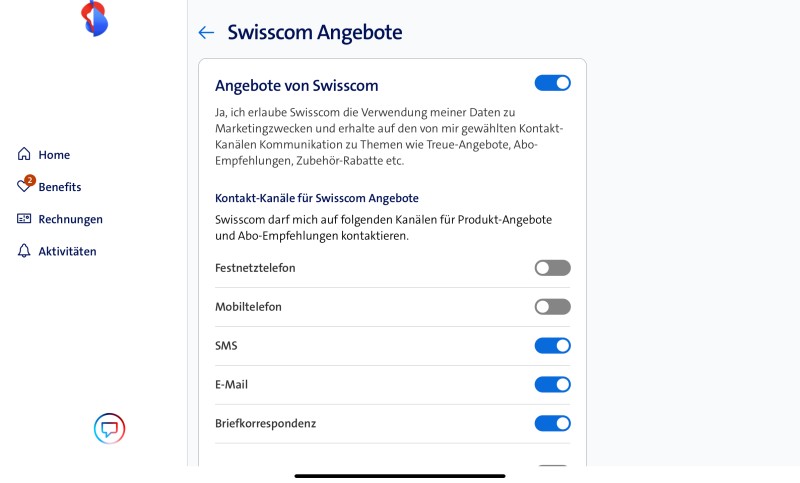
Task: Switch off Briefkorrespondenz toggle
Action: [x=552, y=424]
